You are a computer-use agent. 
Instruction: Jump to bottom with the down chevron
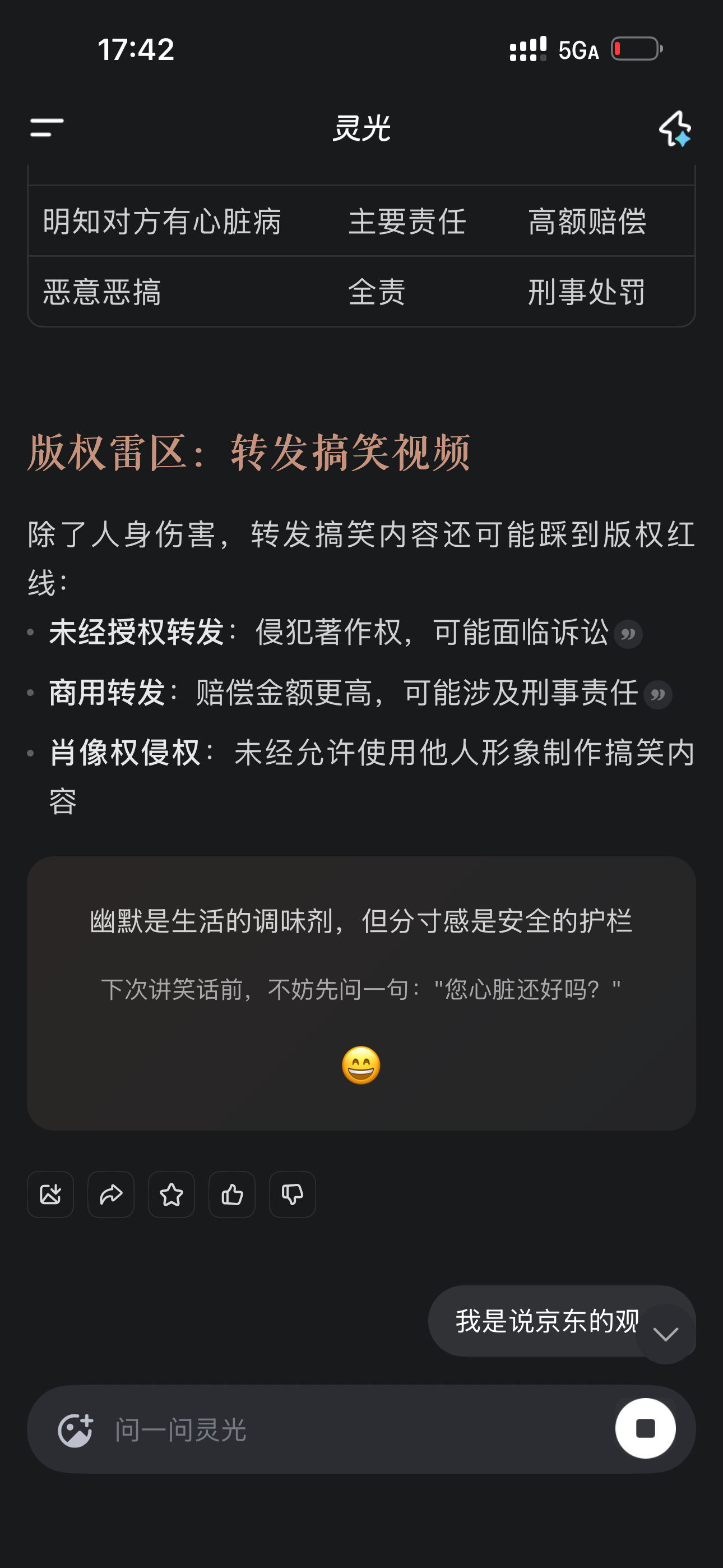[665, 1334]
